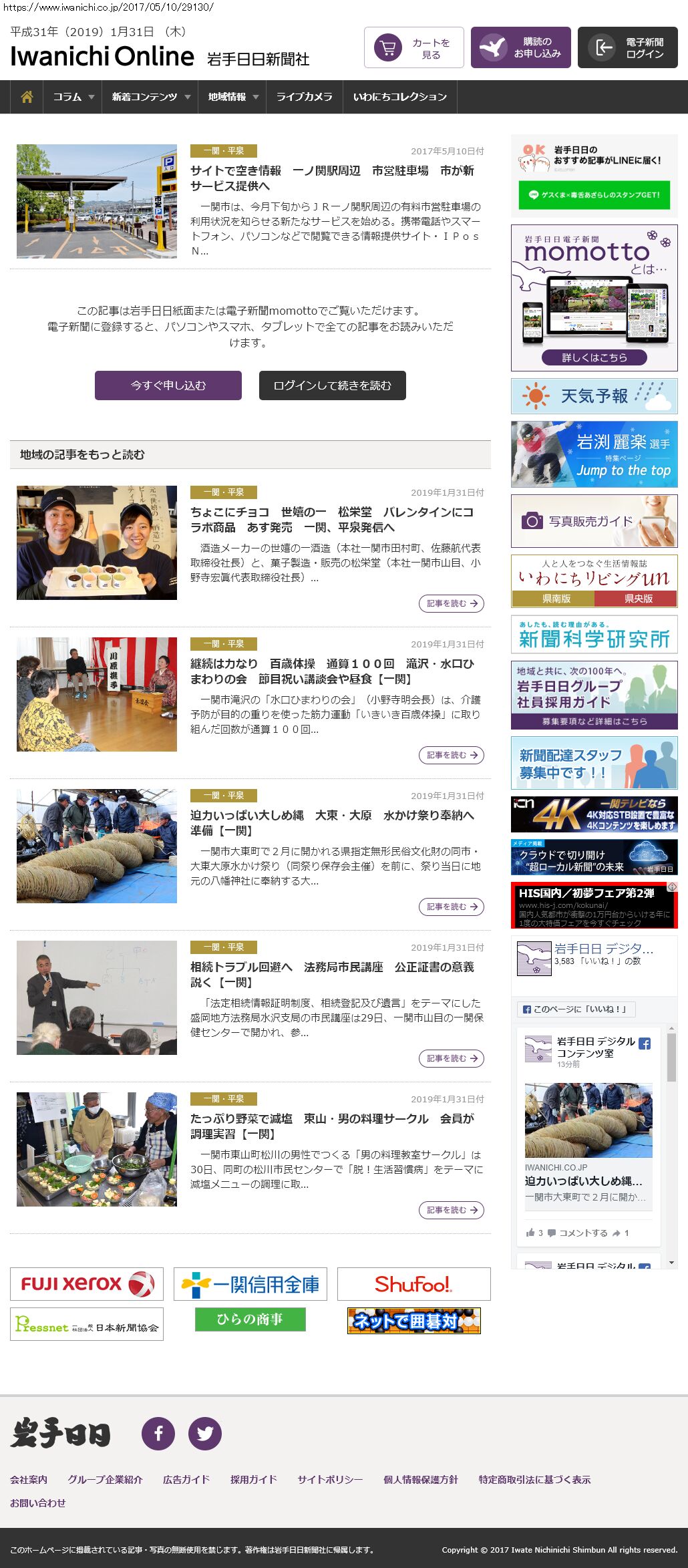Select ログインして続きを読む
This screenshot has width=688, height=1568.
tap(332, 385)
